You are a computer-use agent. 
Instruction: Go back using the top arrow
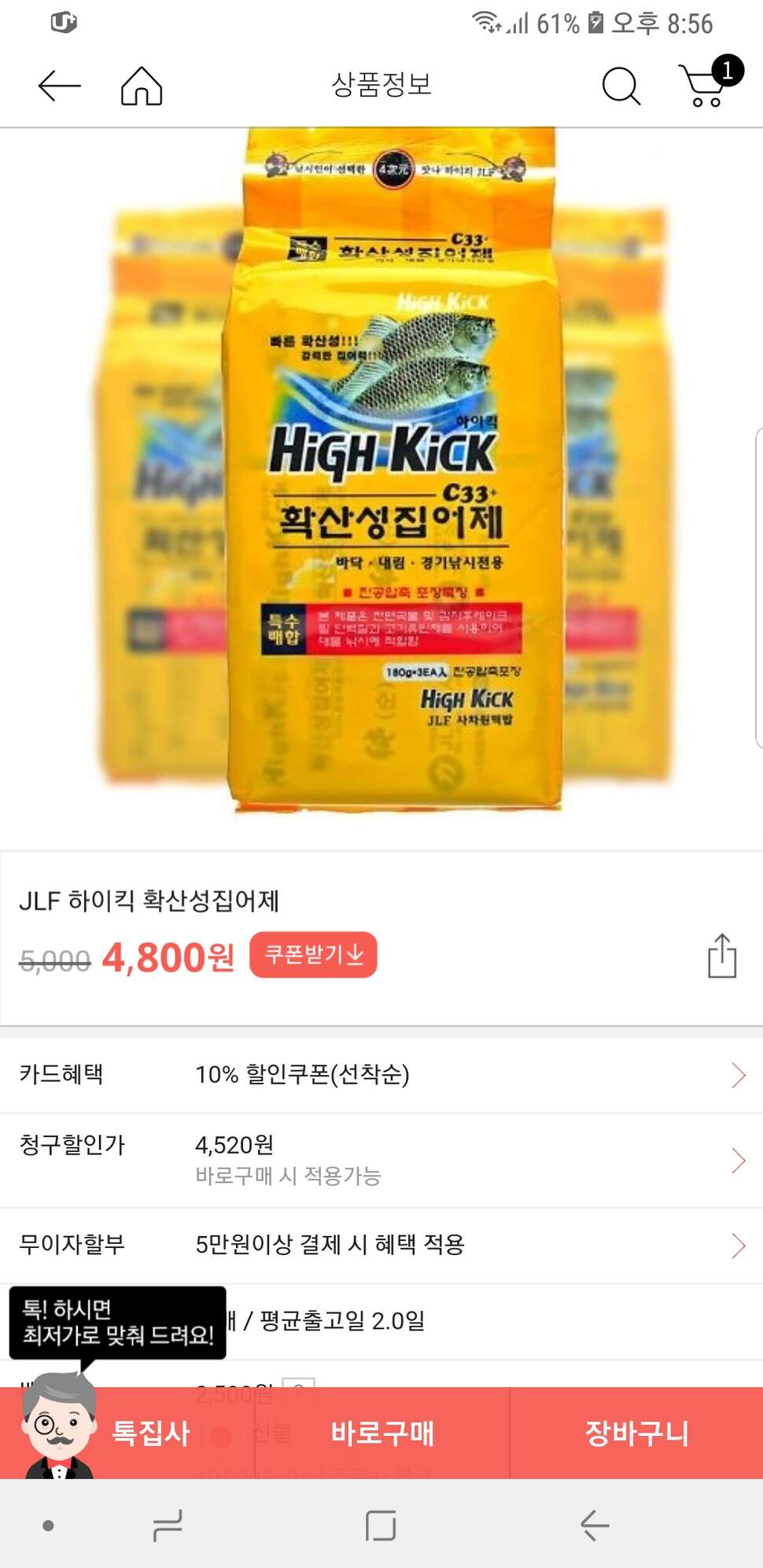(60, 86)
